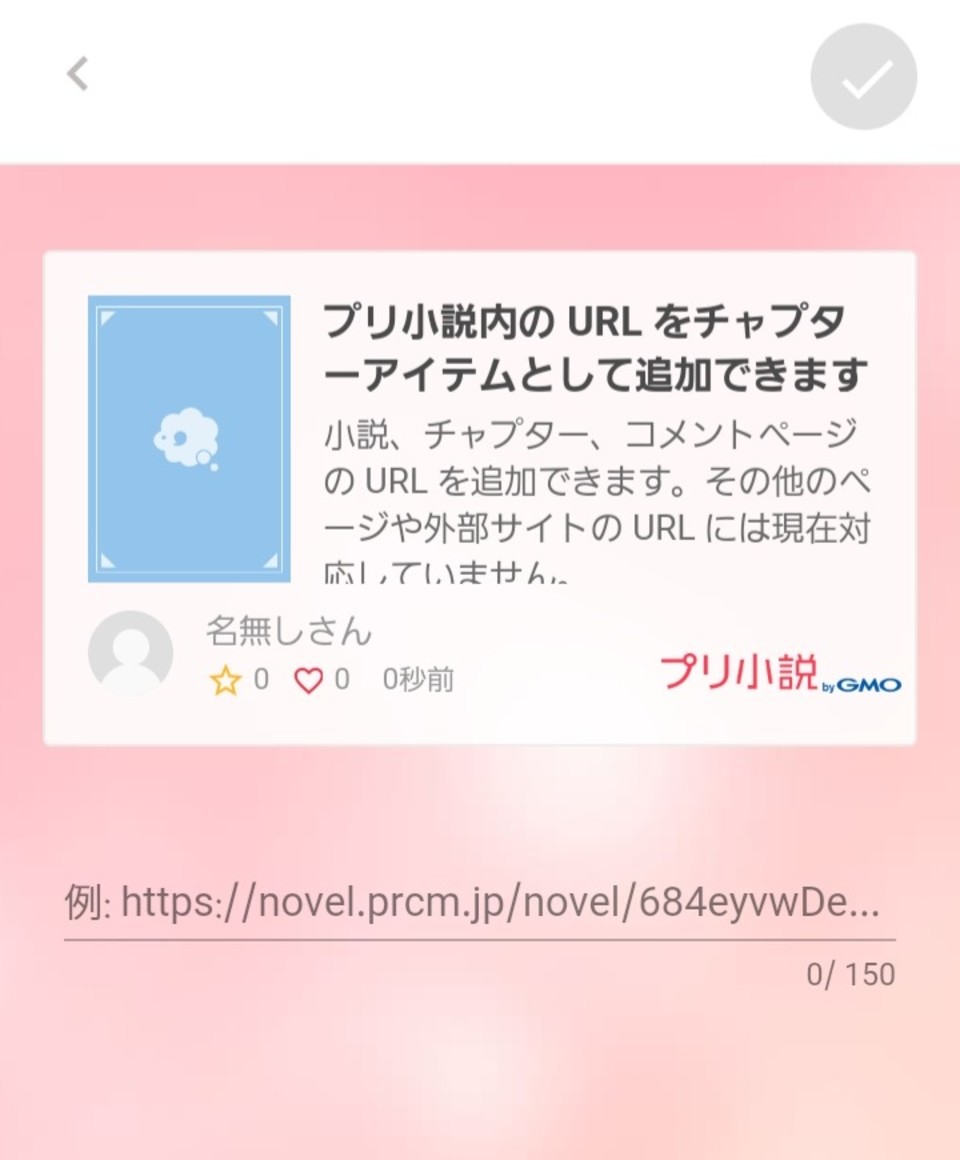Confirm with the checkmark button

coord(863,77)
